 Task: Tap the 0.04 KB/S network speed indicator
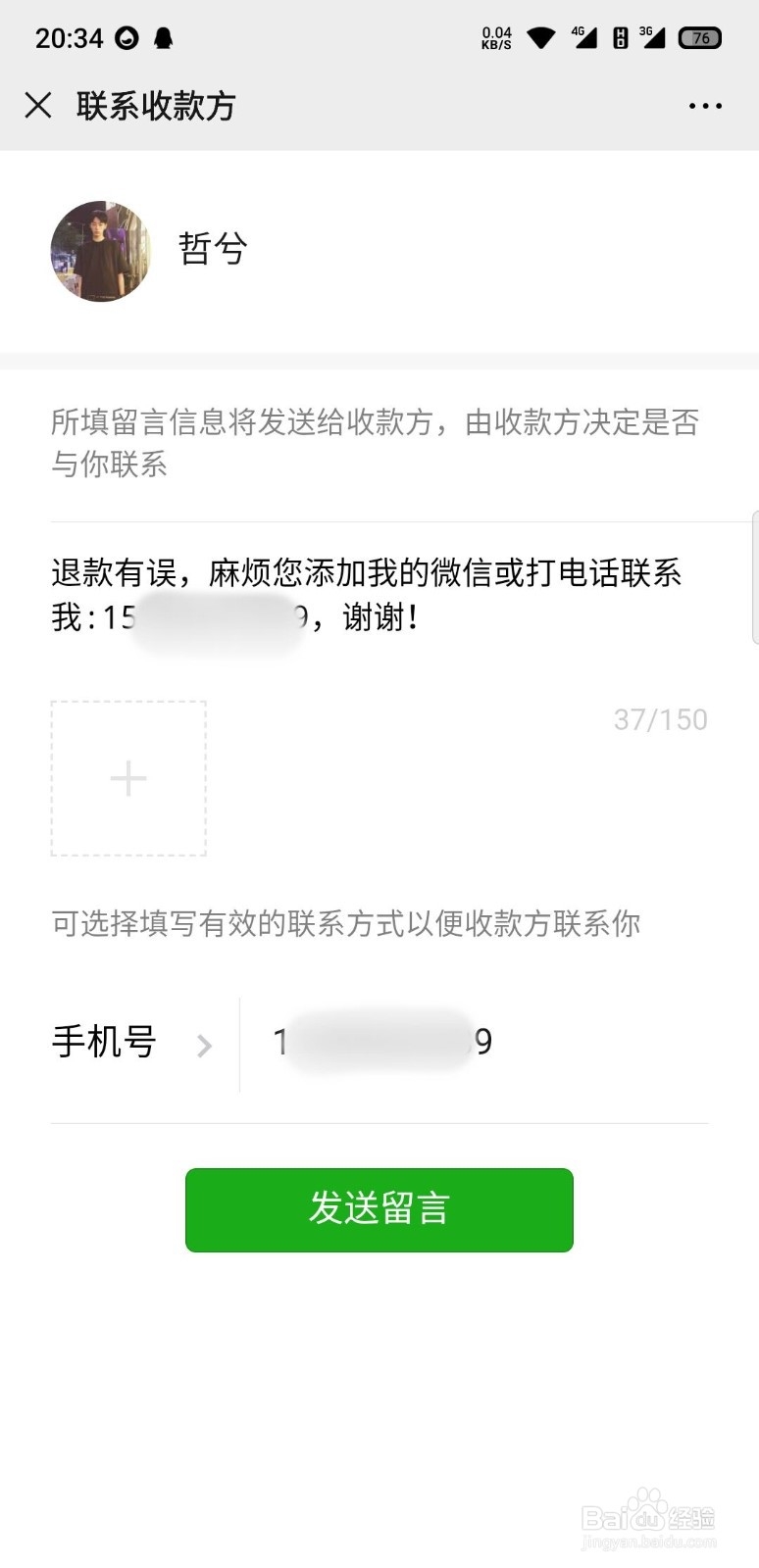[496, 37]
